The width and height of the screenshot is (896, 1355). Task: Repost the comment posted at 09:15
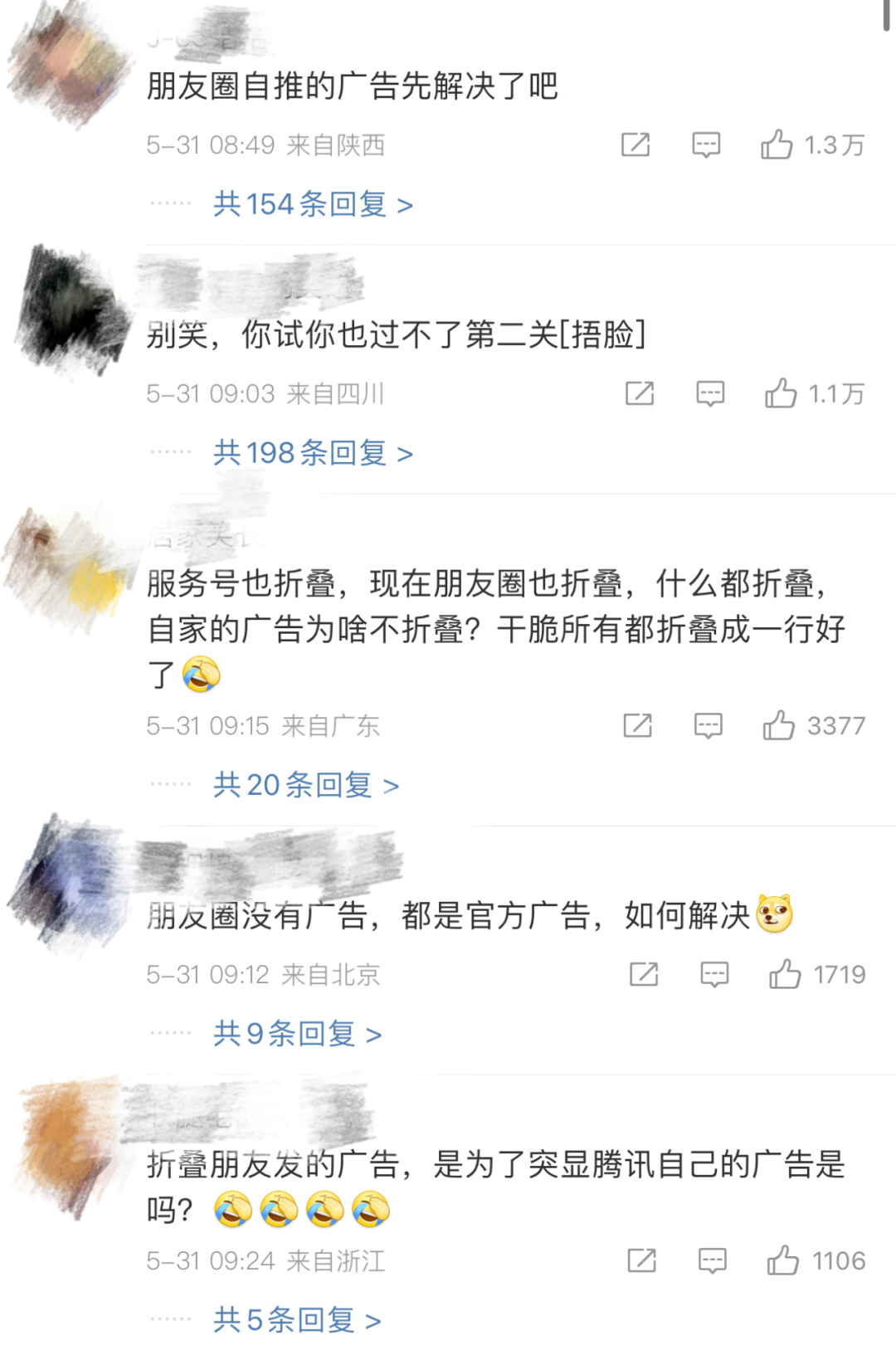[x=637, y=725]
